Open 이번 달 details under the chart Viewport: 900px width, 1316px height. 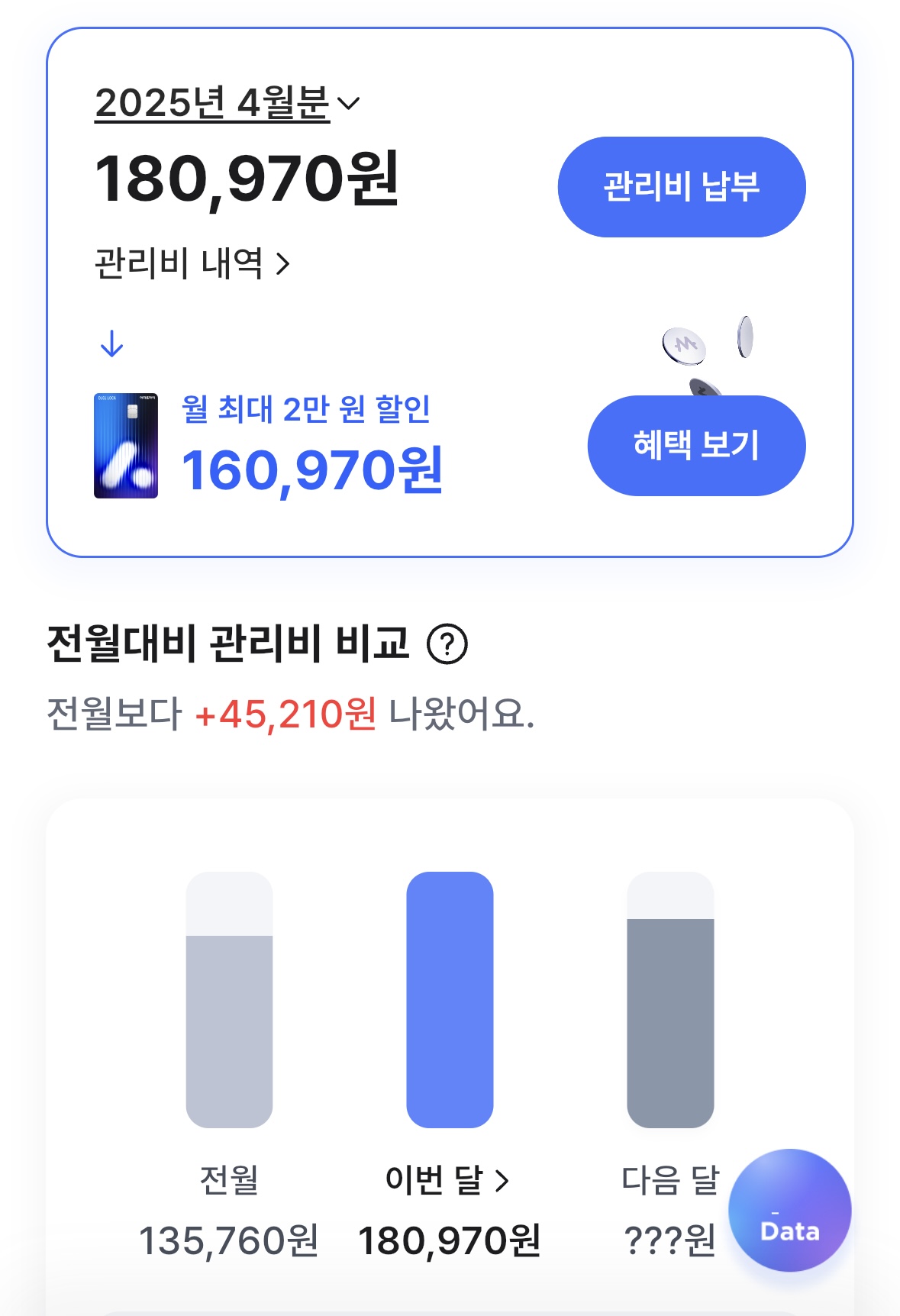447,1179
